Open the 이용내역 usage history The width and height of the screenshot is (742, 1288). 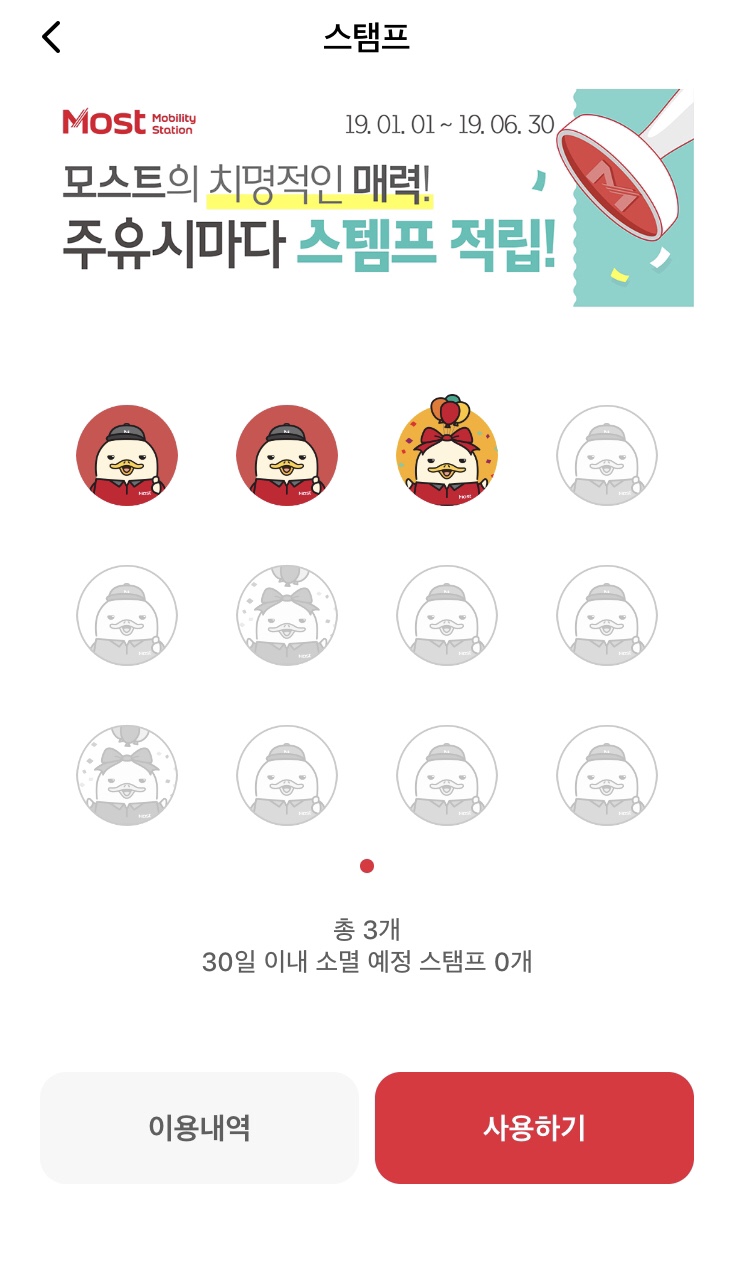point(199,1128)
